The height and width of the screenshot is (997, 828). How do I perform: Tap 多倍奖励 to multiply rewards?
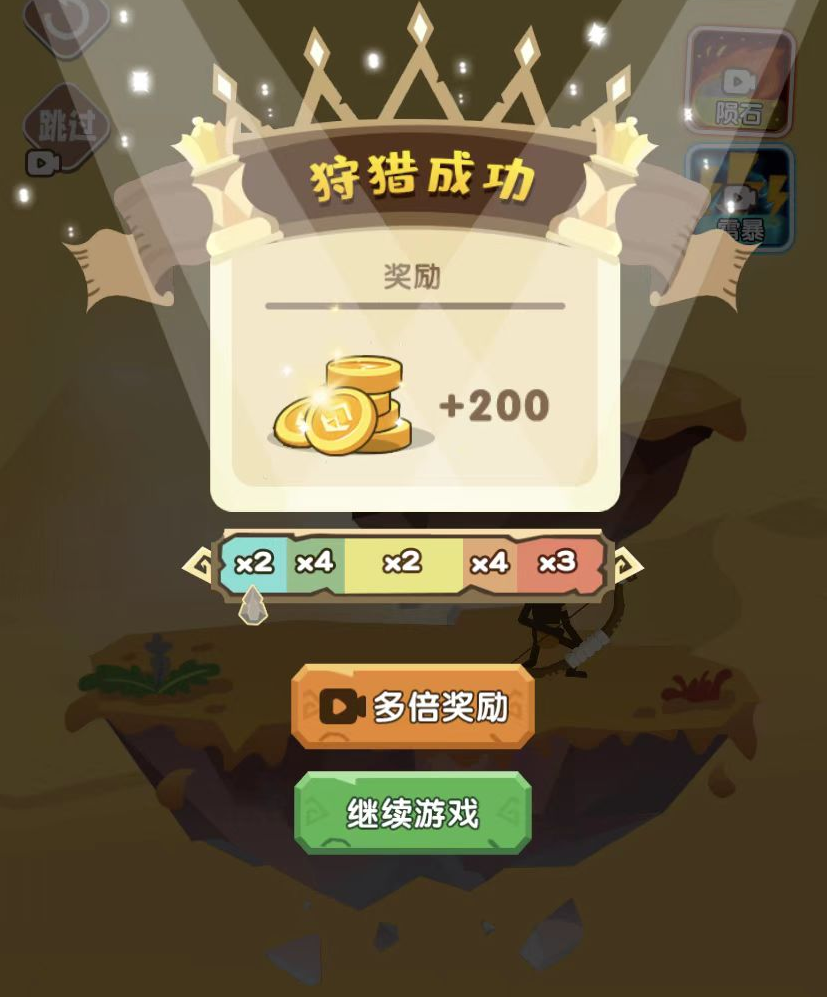click(x=413, y=708)
